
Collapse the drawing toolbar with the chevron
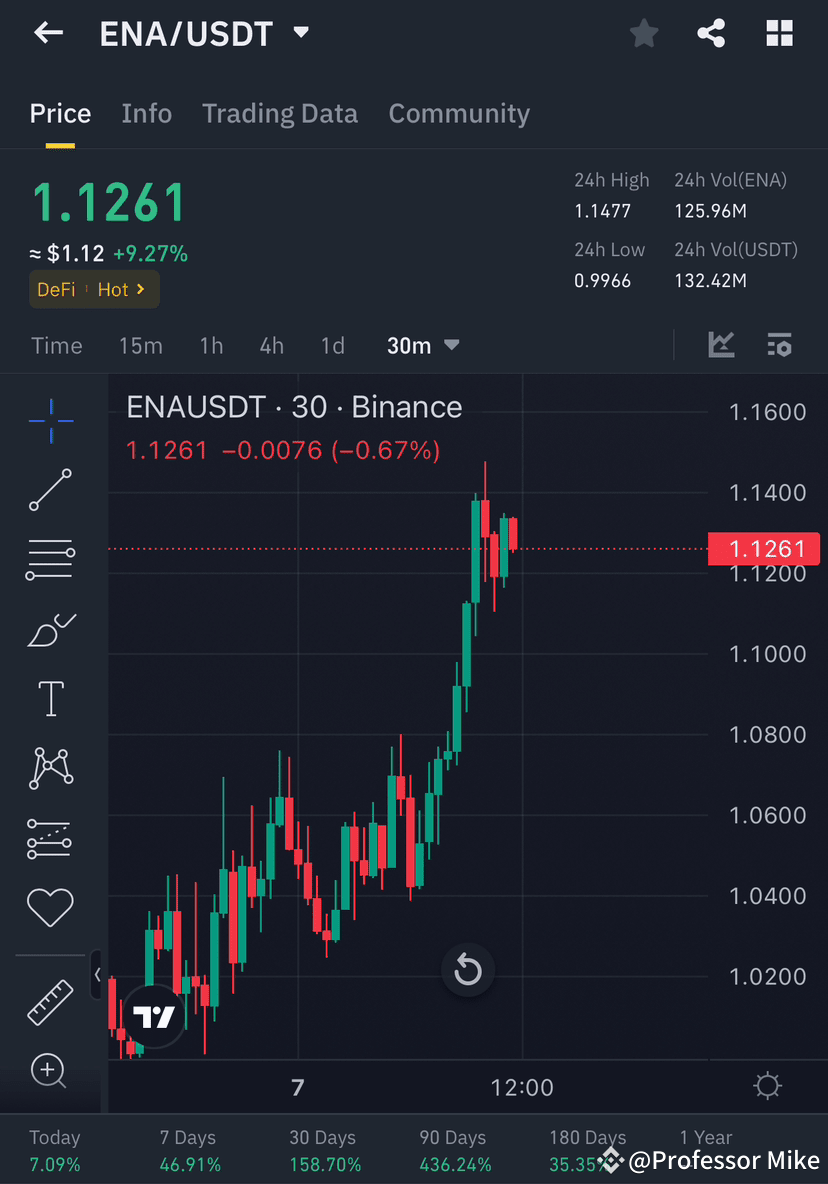(x=97, y=975)
